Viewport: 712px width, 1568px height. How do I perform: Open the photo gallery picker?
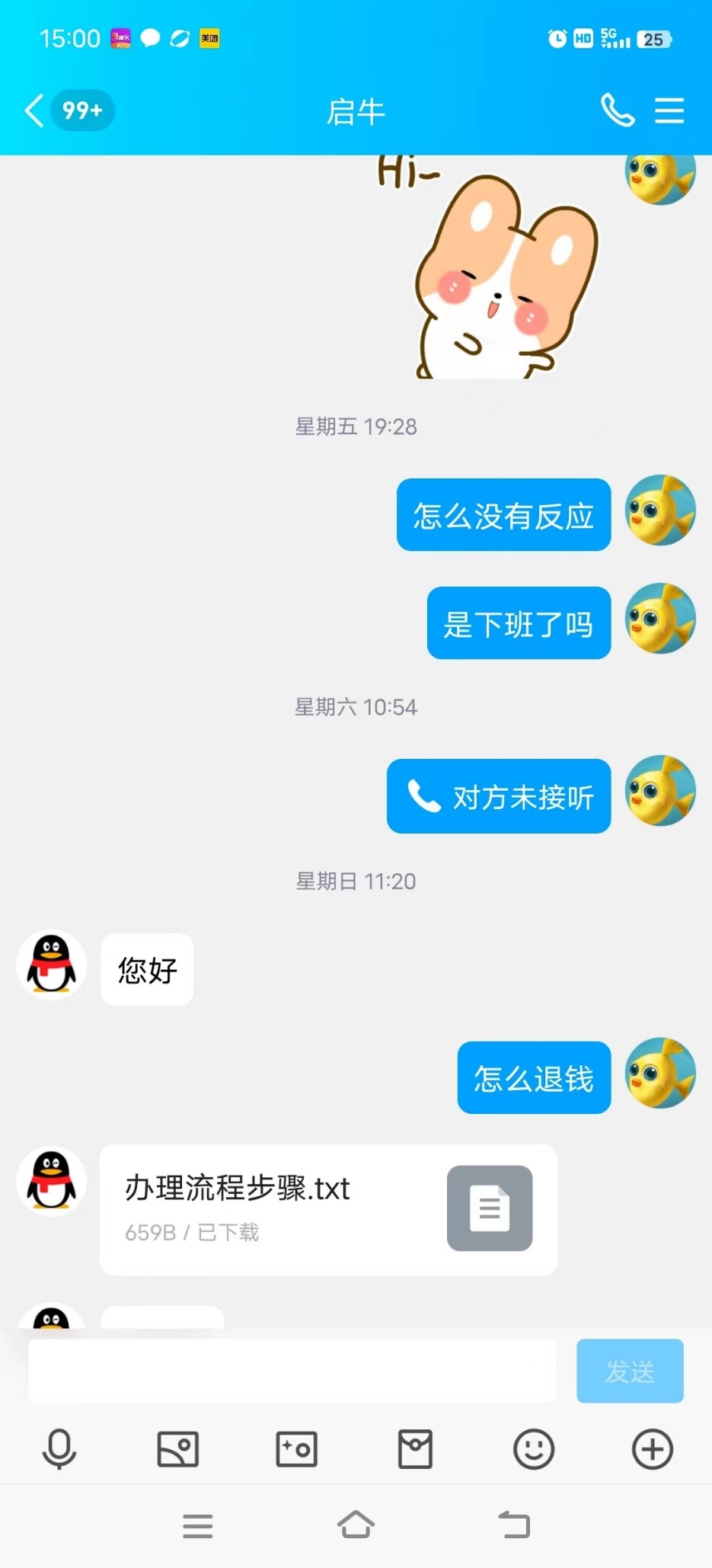177,1448
